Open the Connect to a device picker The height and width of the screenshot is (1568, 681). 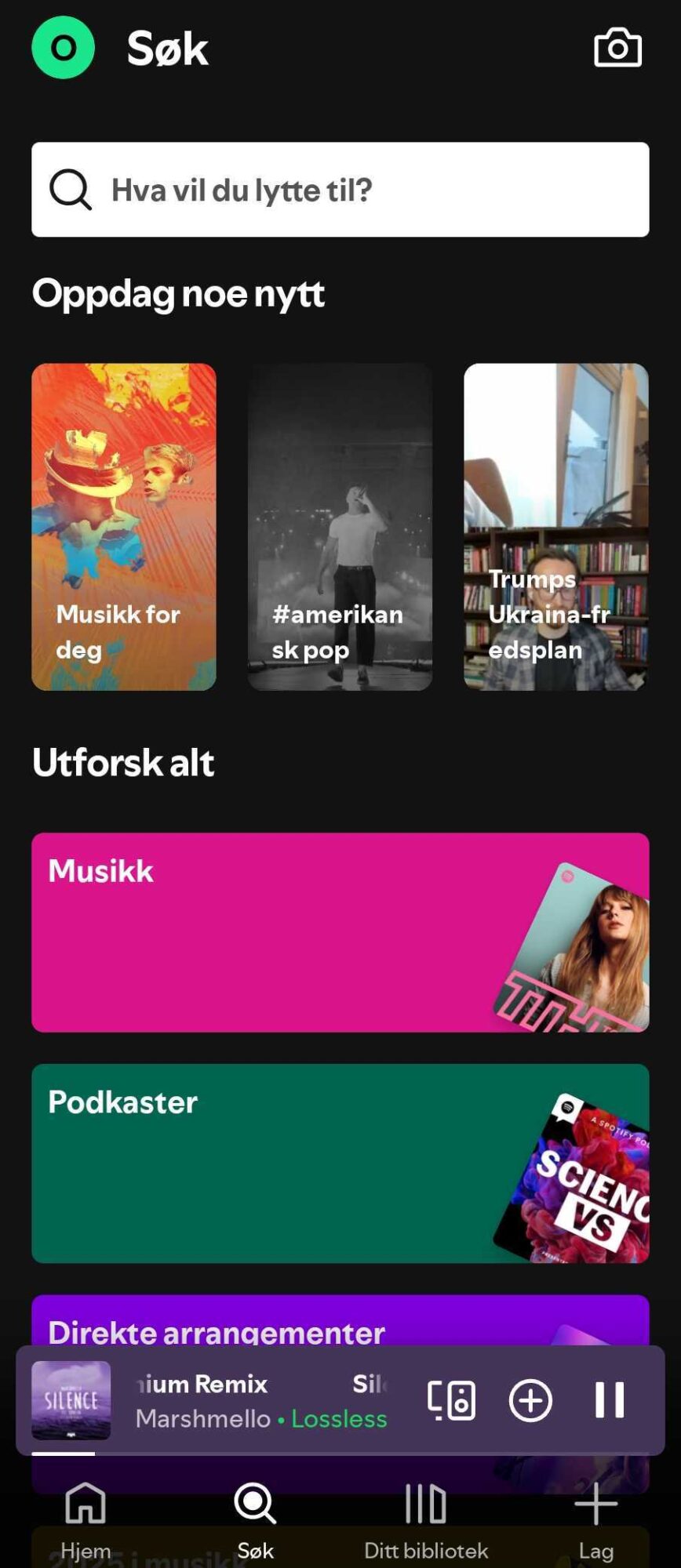tap(451, 1401)
